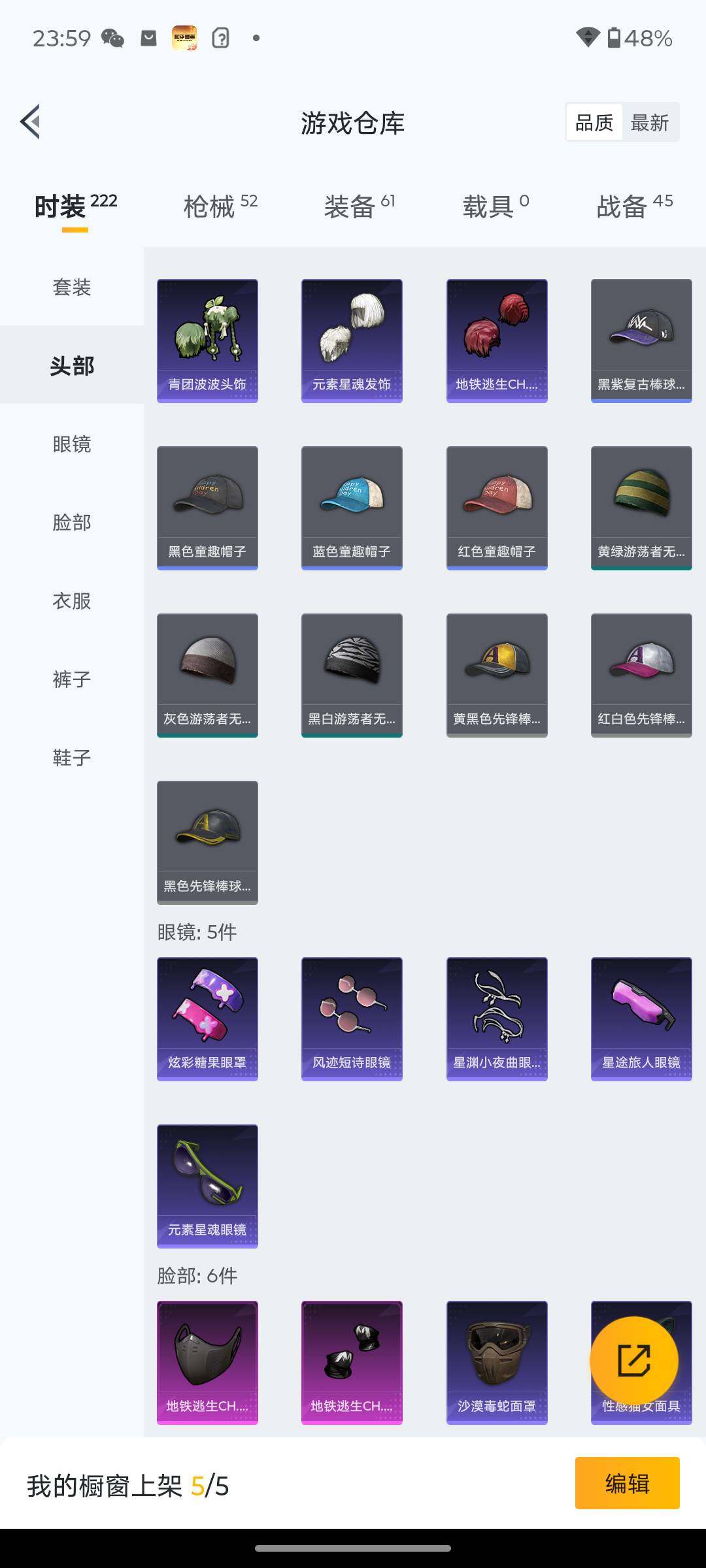Select 套装 in the side menu

click(72, 287)
